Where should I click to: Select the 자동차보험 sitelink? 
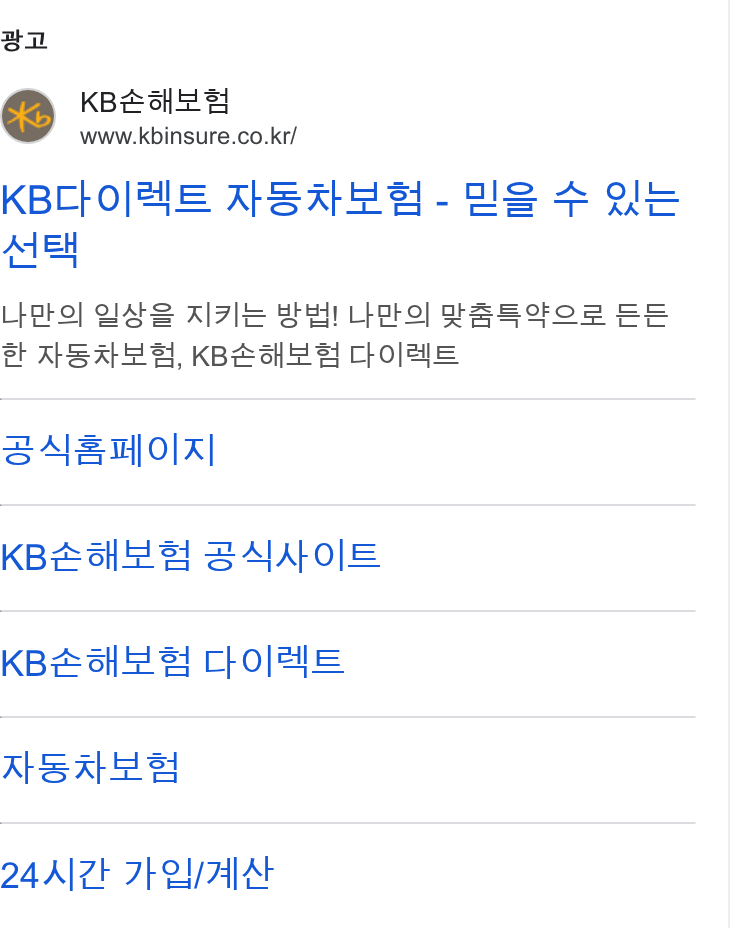(x=90, y=769)
